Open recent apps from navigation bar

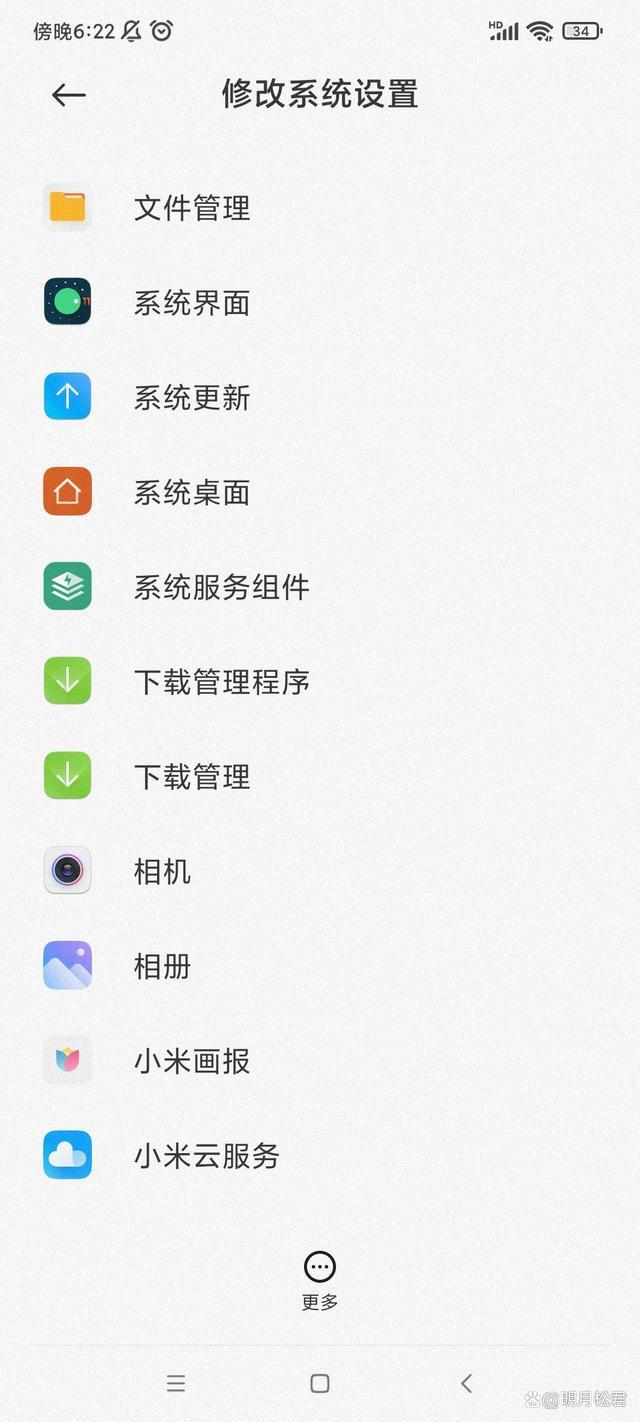(176, 1384)
